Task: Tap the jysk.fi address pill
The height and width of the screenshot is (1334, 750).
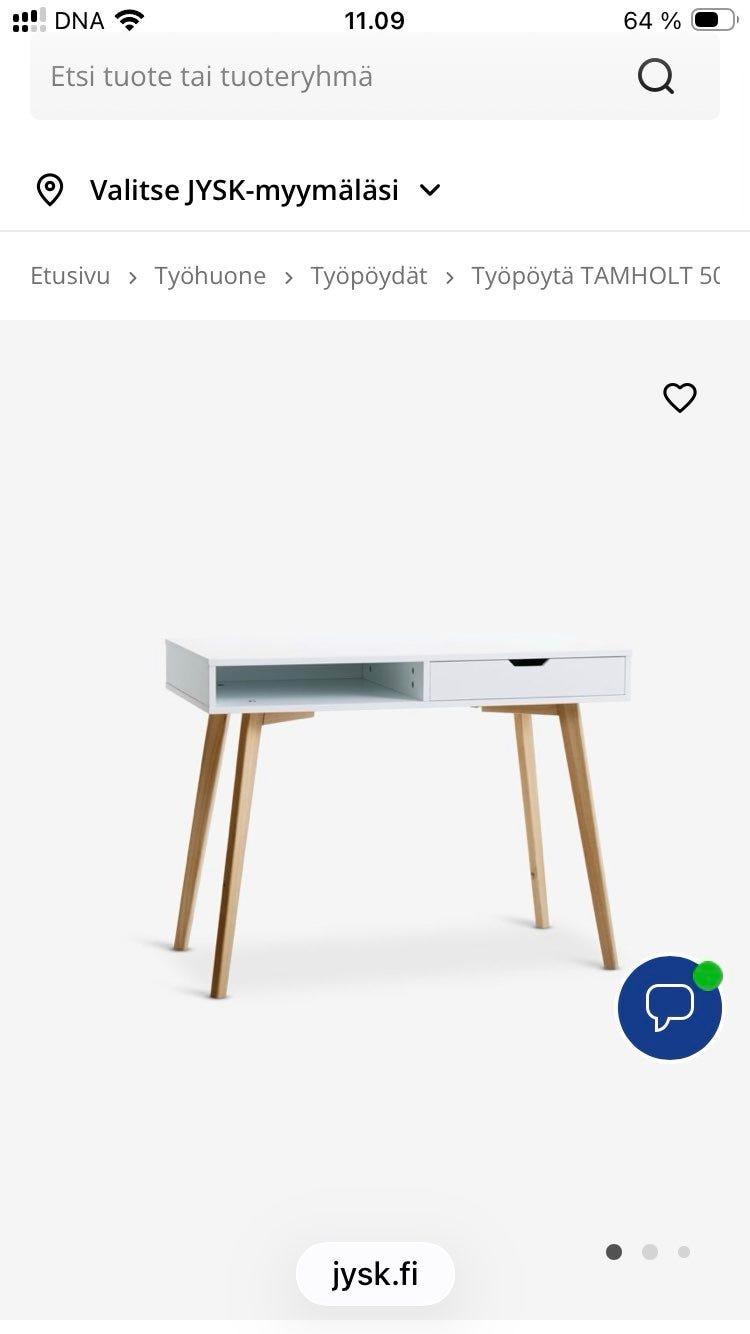Action: tap(375, 1274)
